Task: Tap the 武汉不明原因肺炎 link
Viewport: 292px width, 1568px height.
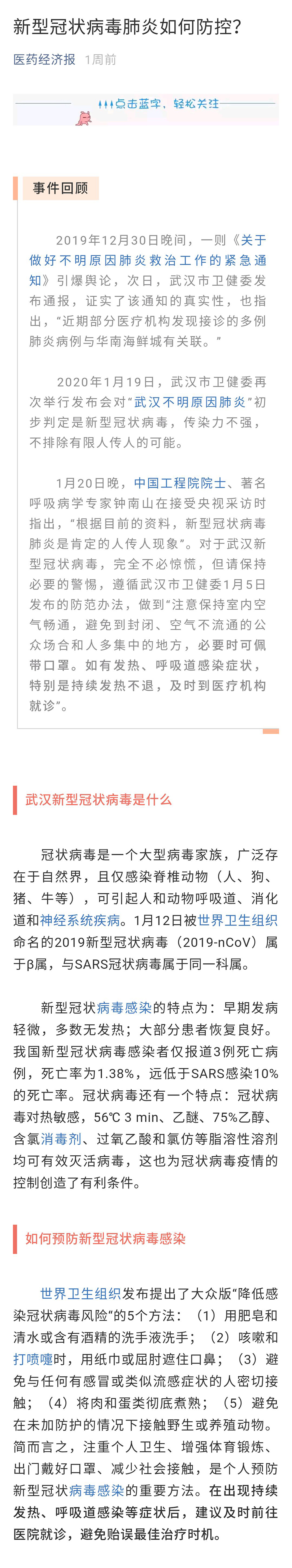Action: click(190, 402)
